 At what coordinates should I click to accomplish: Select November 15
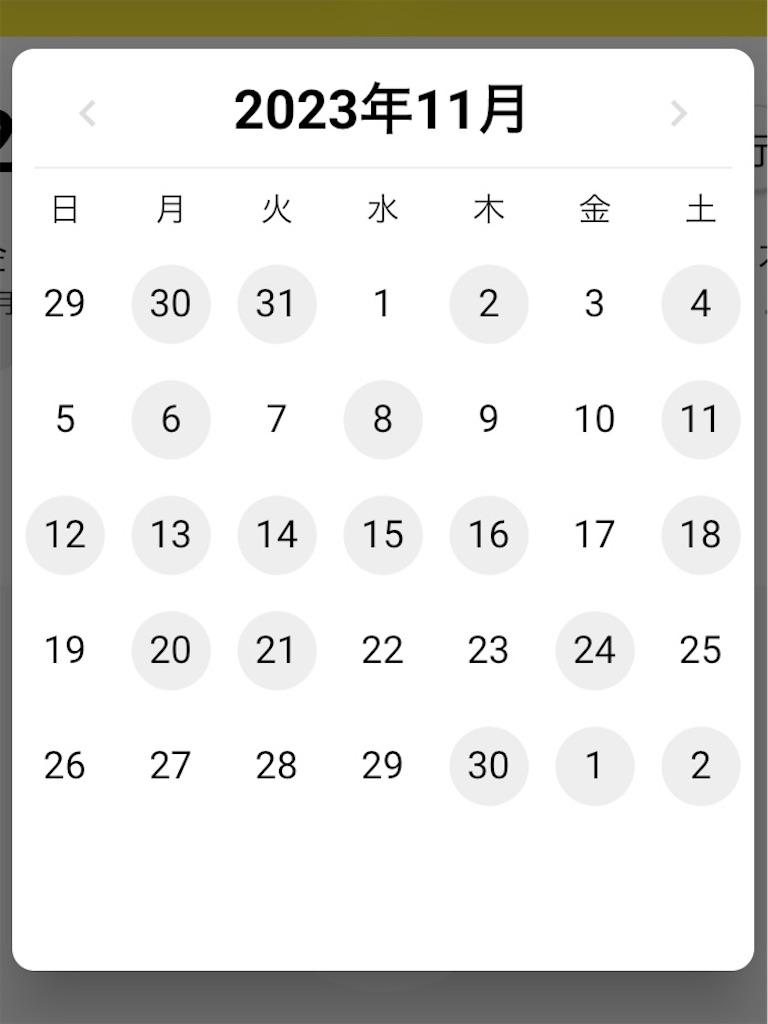point(383,535)
